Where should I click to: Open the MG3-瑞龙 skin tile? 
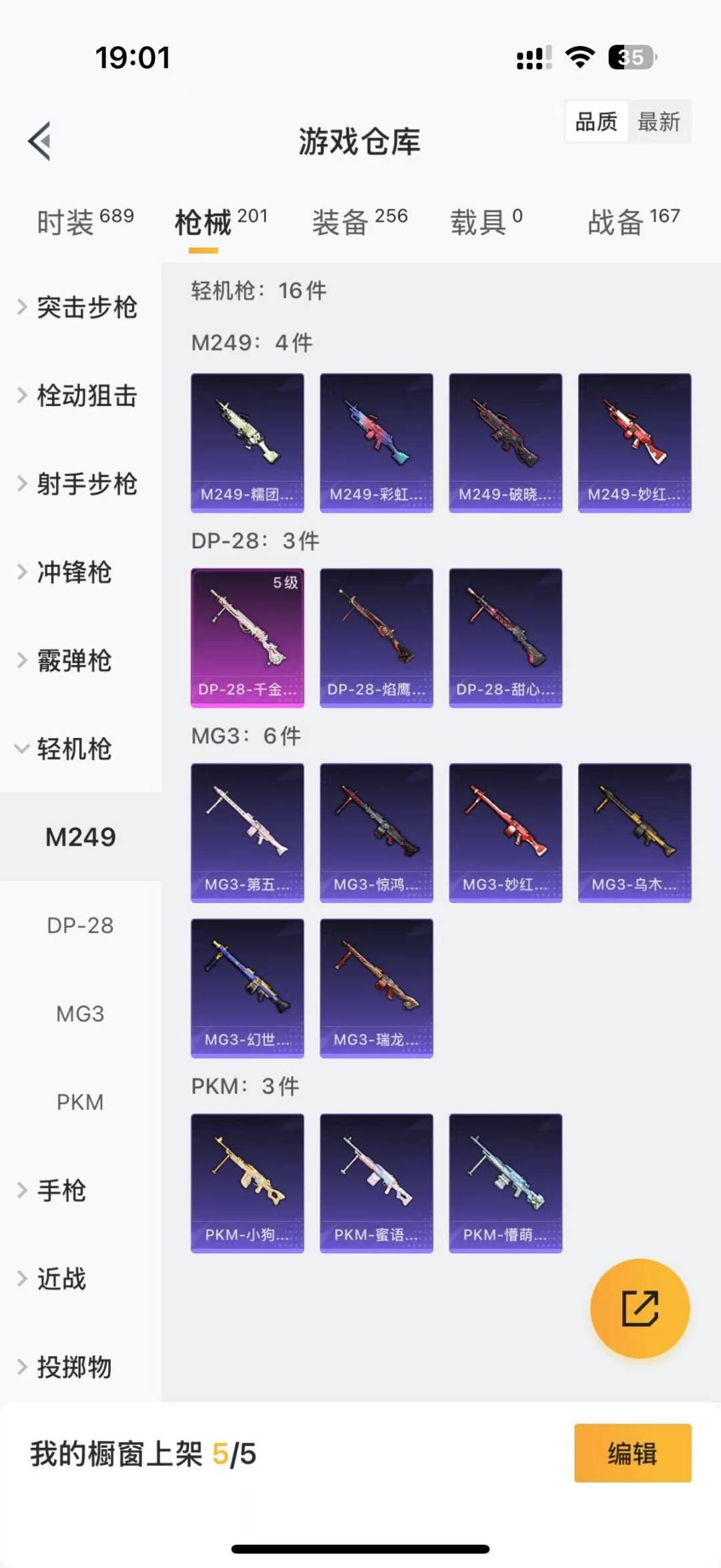377,988
